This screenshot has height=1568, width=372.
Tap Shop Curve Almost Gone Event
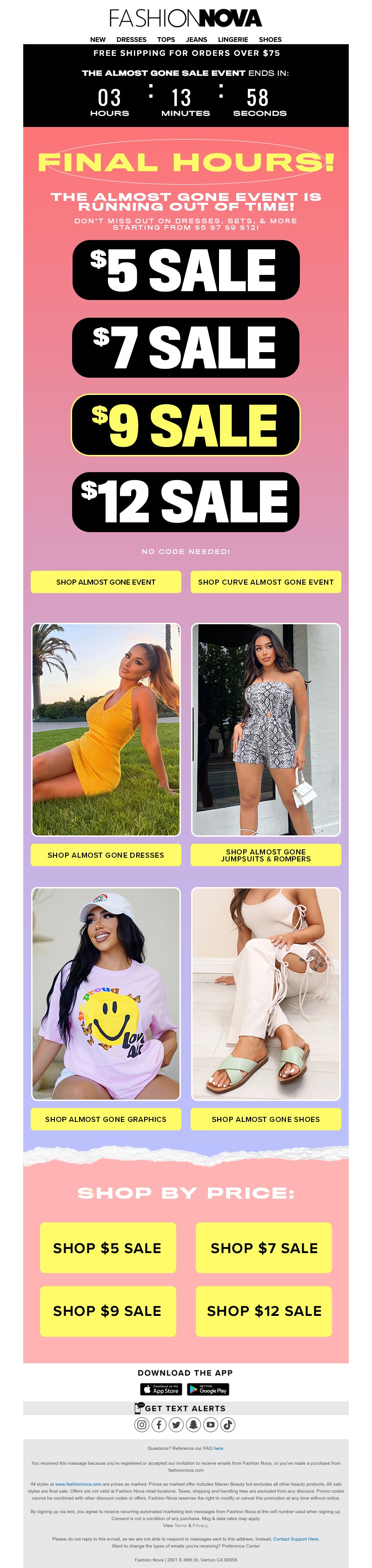pos(266,581)
